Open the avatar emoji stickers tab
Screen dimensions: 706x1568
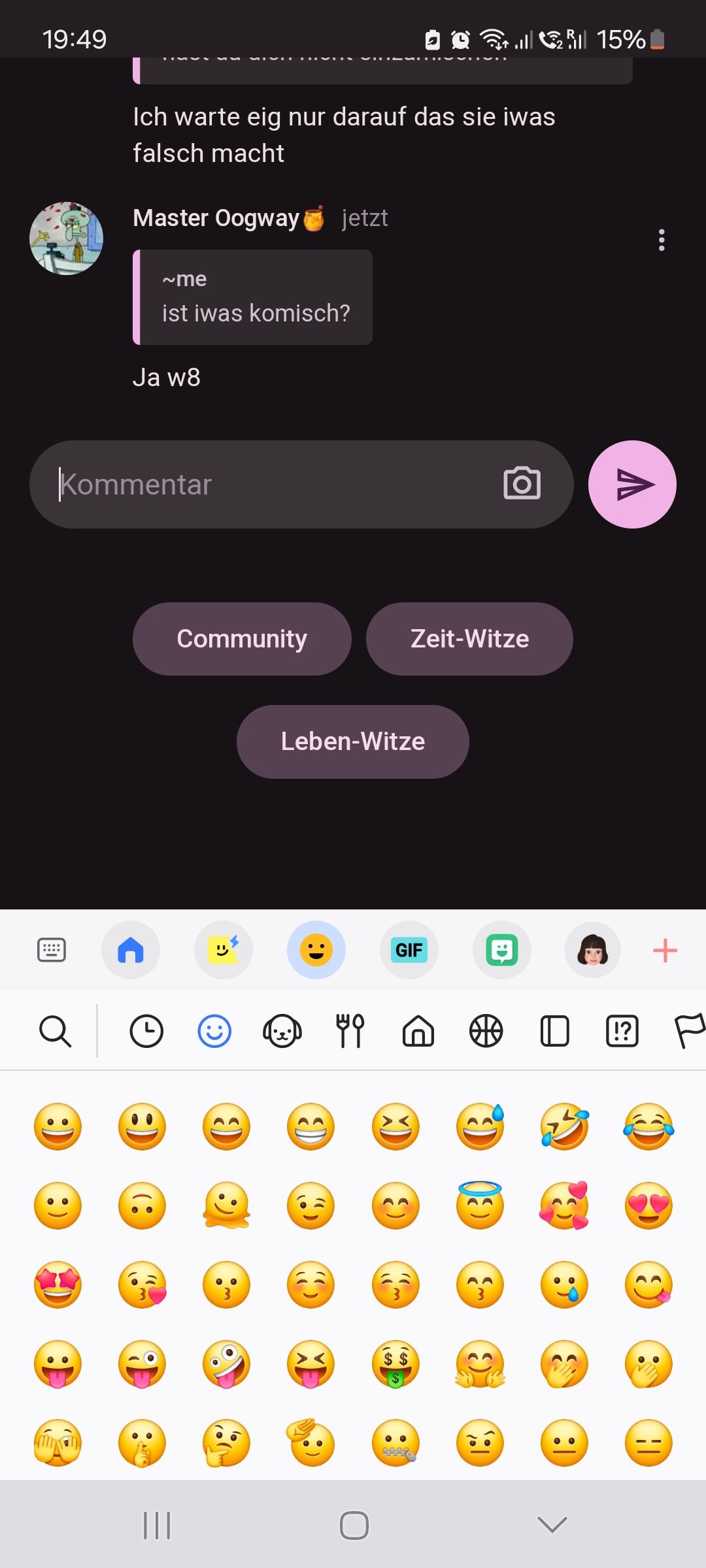(593, 950)
